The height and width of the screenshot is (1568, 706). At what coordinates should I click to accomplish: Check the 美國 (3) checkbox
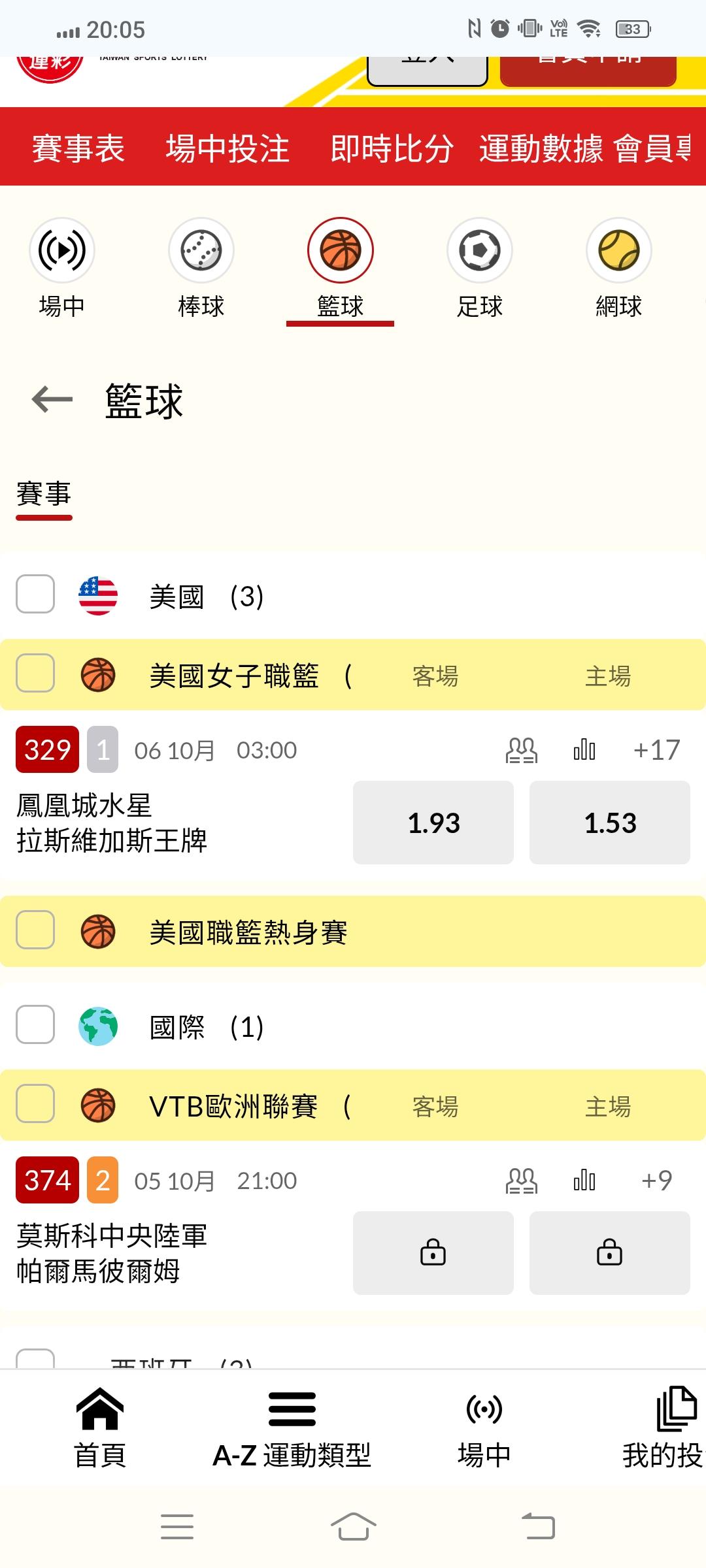point(35,594)
